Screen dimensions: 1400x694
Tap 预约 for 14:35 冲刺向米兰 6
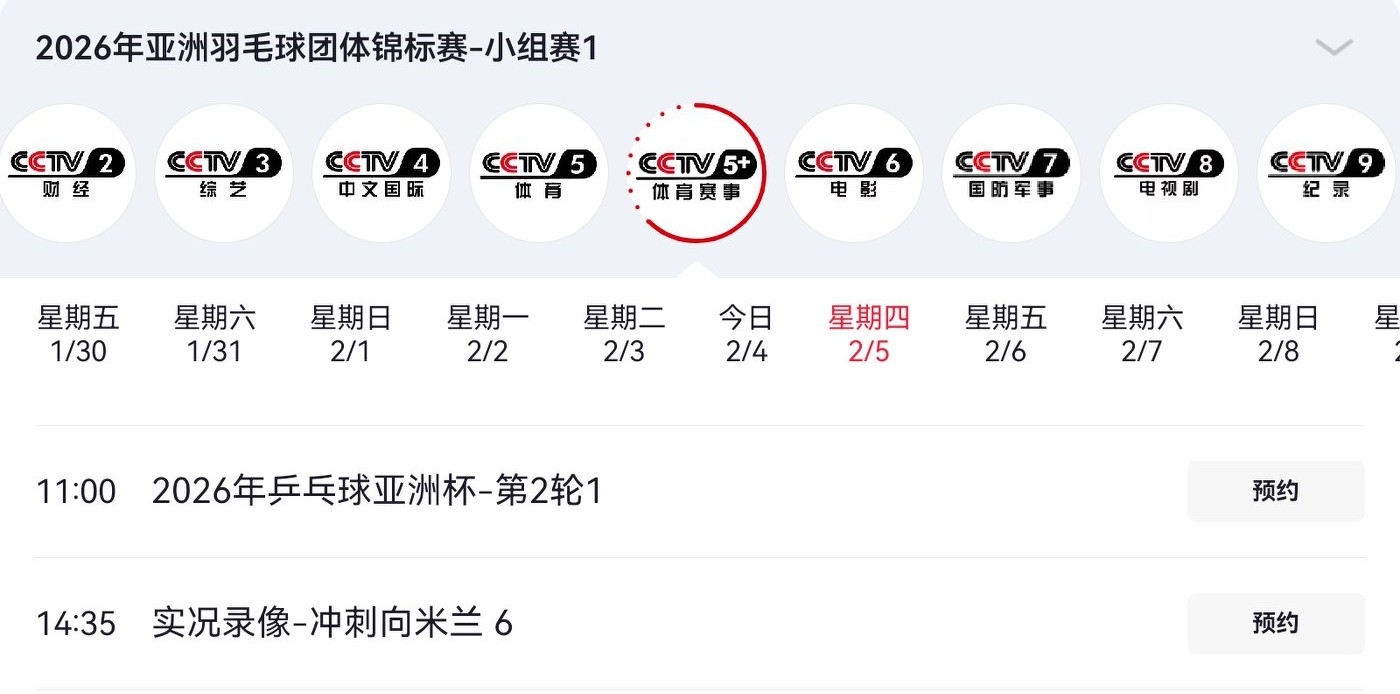(1275, 623)
